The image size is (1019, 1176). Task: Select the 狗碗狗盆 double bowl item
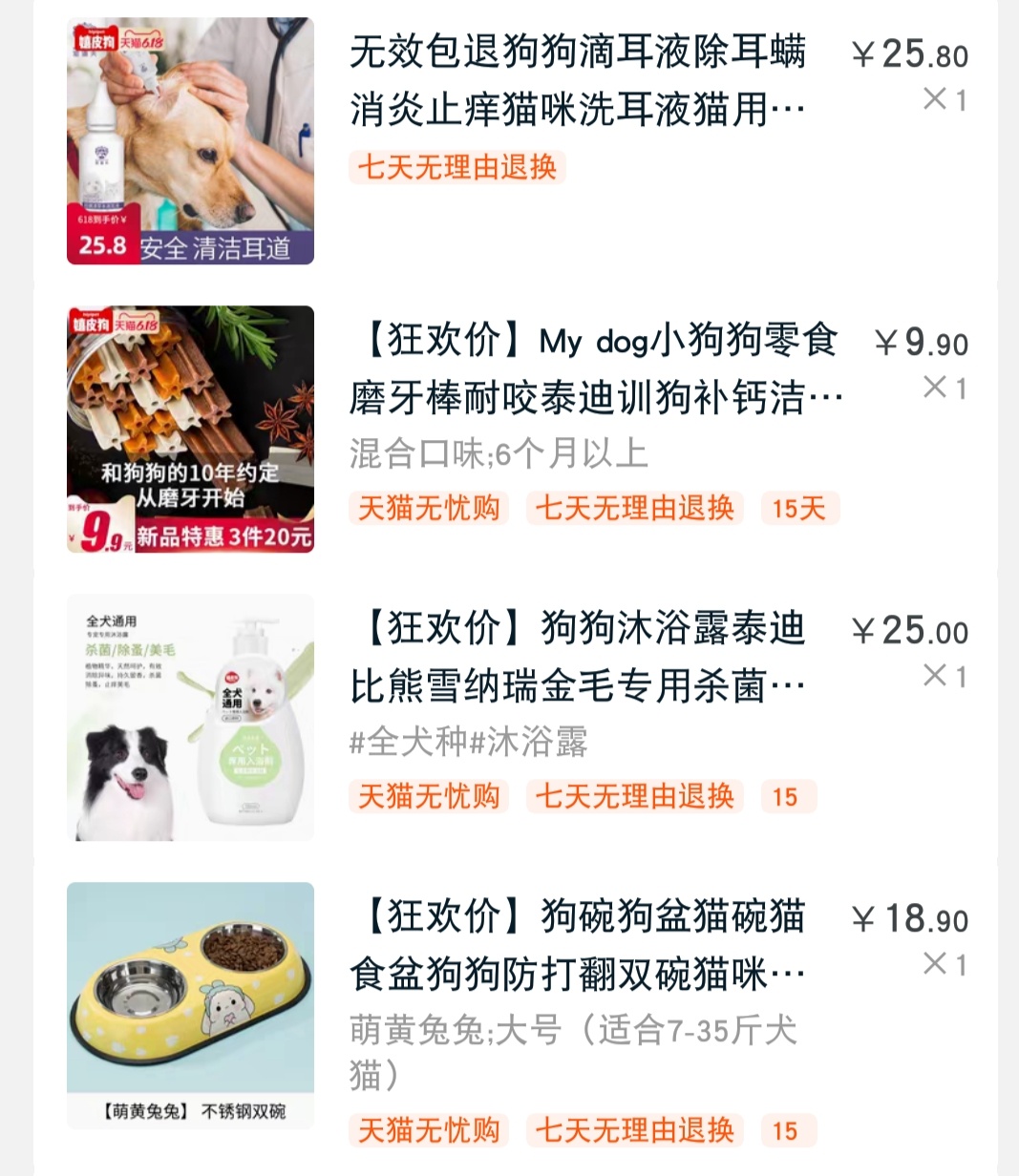click(x=577, y=945)
